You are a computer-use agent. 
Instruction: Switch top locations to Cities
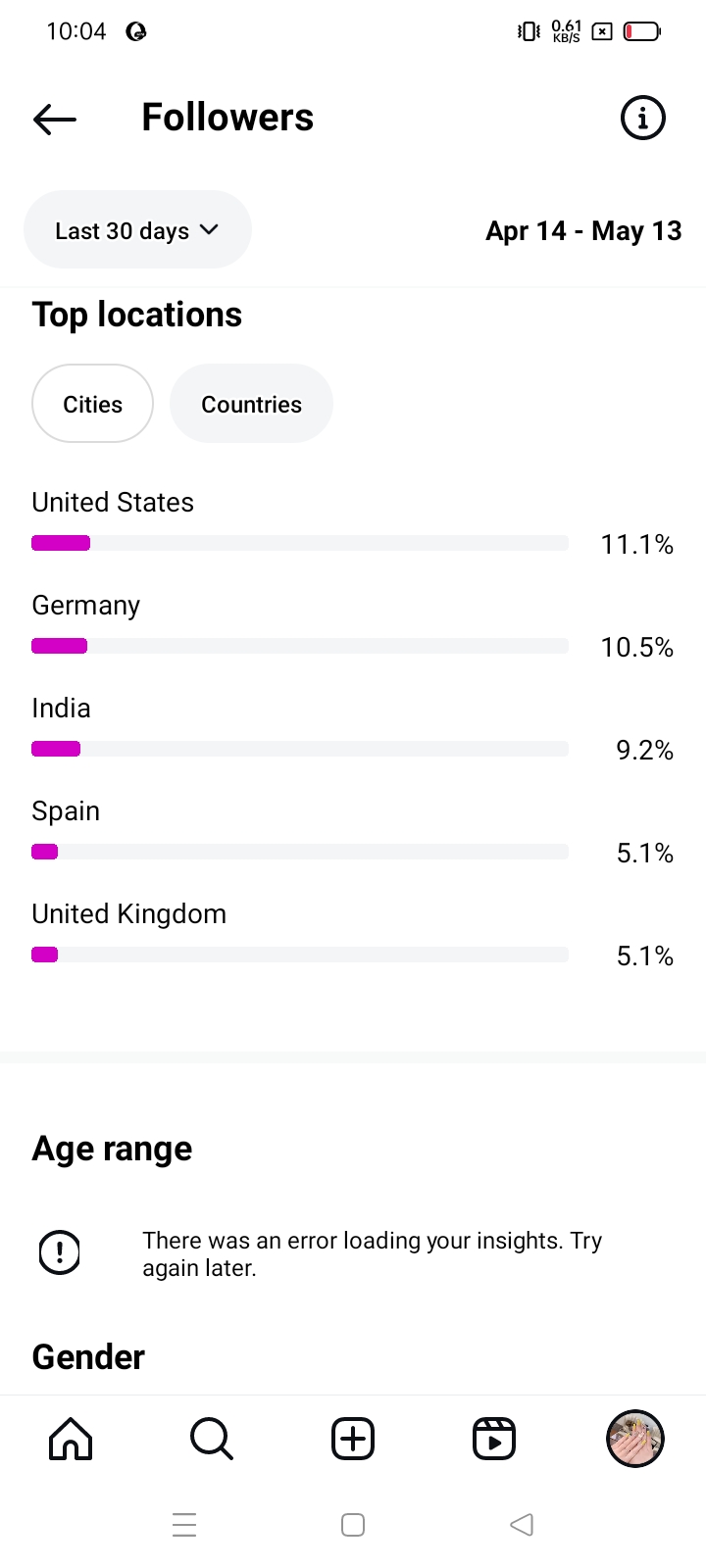click(x=92, y=404)
